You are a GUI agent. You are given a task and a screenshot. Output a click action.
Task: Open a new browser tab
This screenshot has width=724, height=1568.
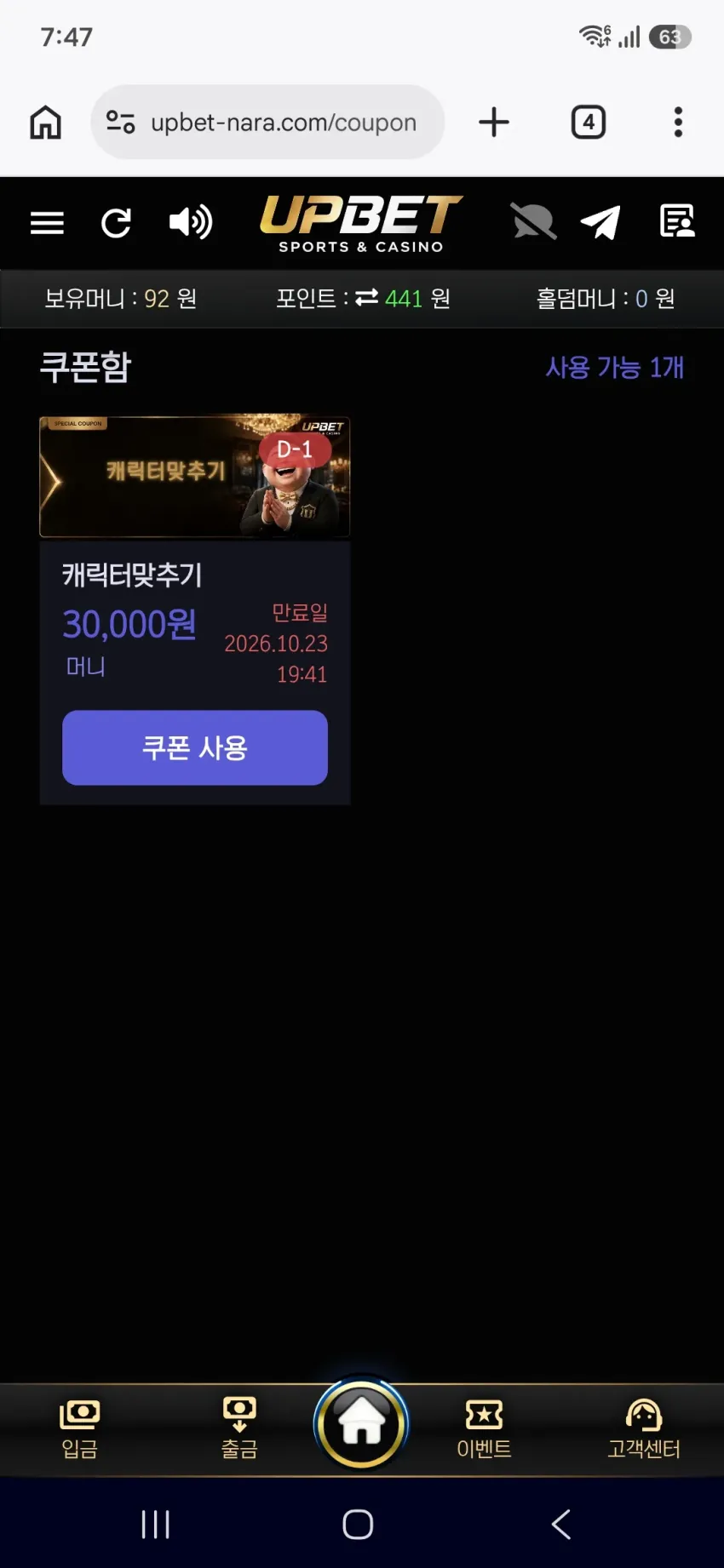494,122
